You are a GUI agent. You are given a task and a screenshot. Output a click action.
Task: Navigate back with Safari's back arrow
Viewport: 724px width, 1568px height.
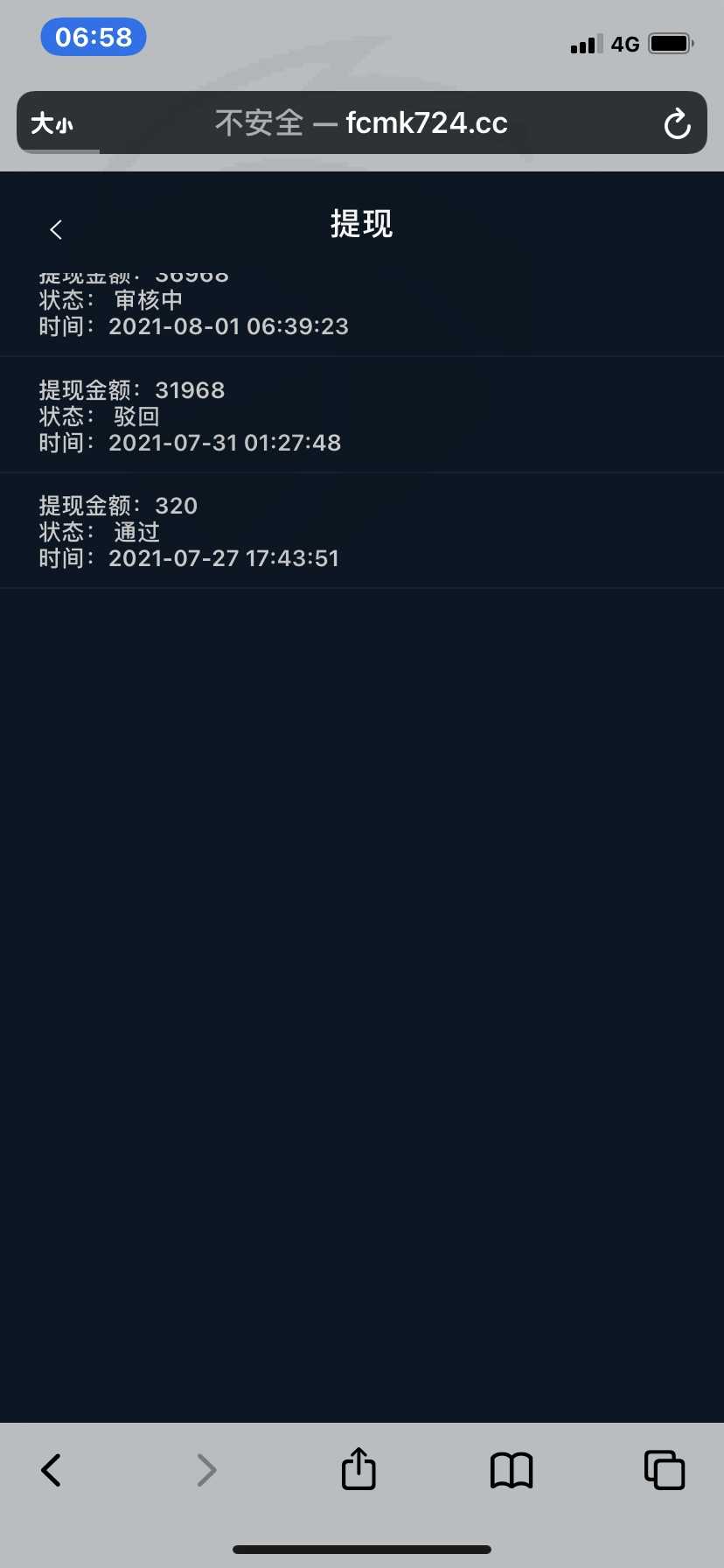point(52,1470)
